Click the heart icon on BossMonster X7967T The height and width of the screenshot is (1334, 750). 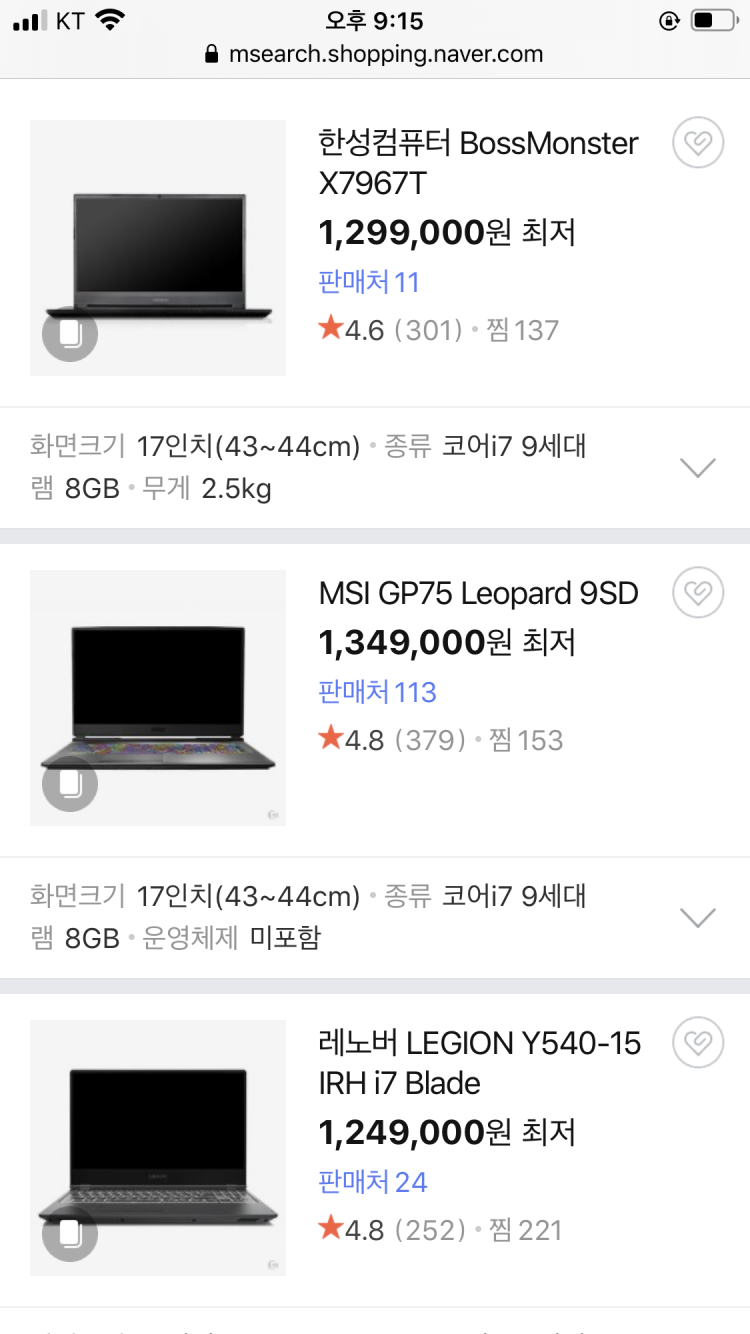(x=697, y=143)
